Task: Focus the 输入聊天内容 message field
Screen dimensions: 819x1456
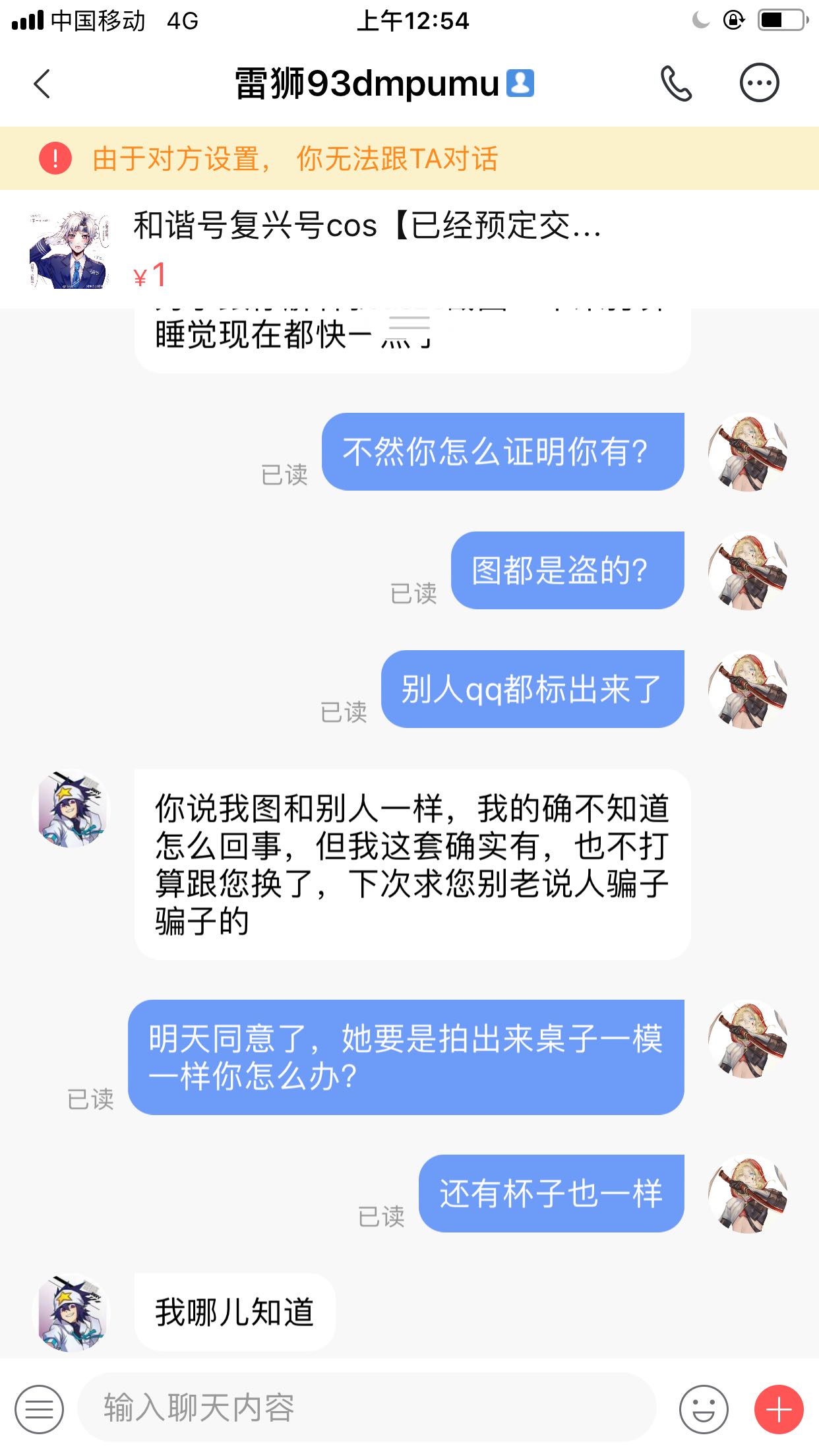Action: (x=367, y=1407)
